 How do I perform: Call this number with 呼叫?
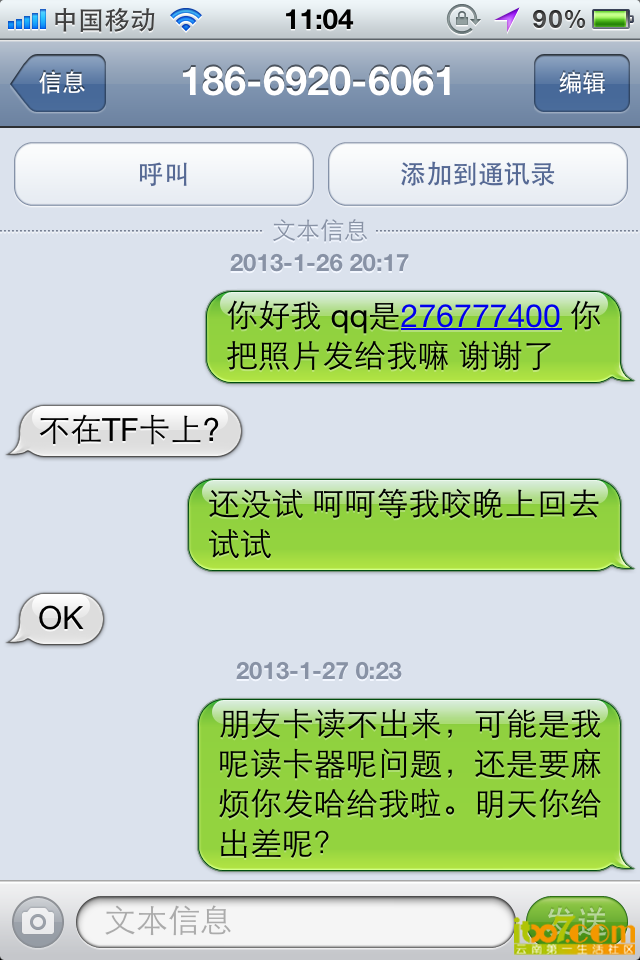click(163, 175)
